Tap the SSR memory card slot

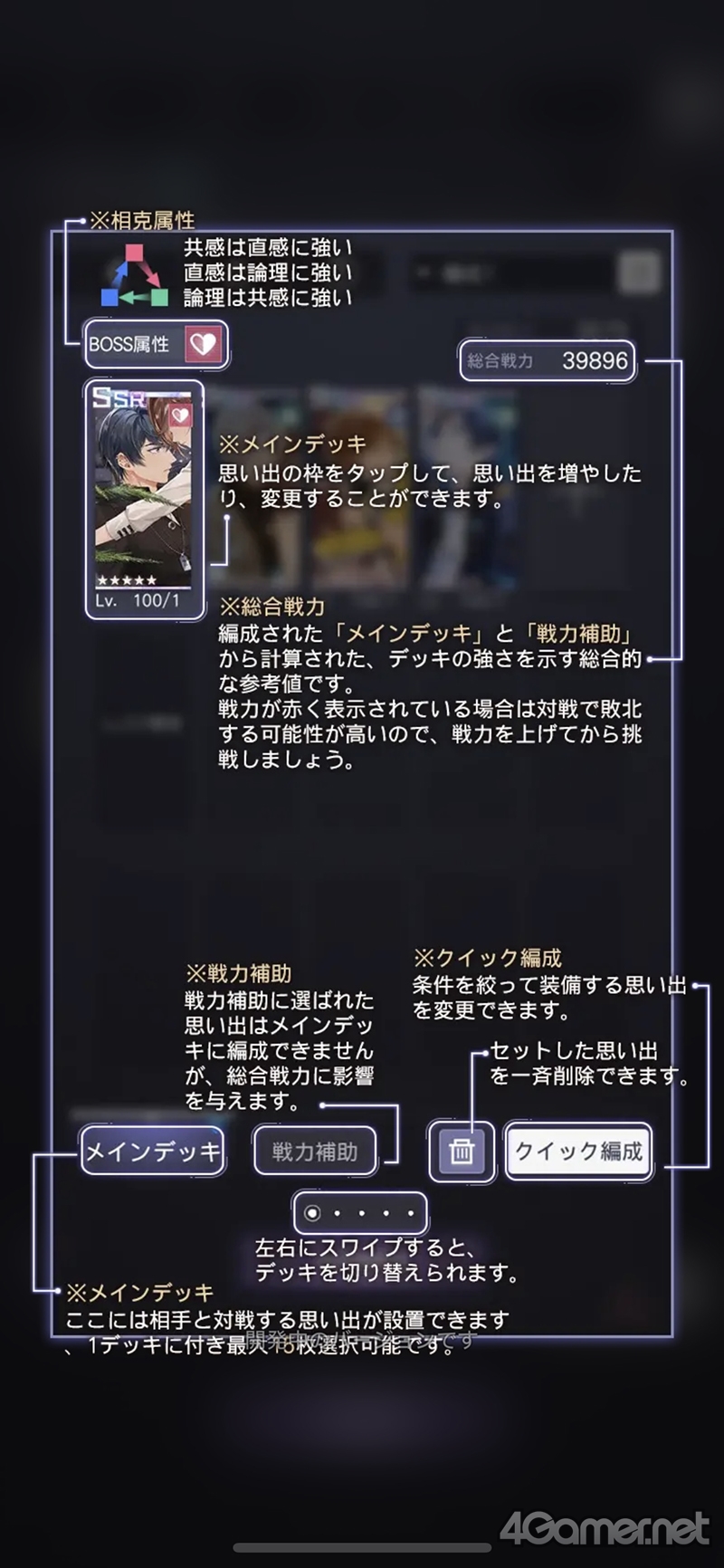point(144,500)
